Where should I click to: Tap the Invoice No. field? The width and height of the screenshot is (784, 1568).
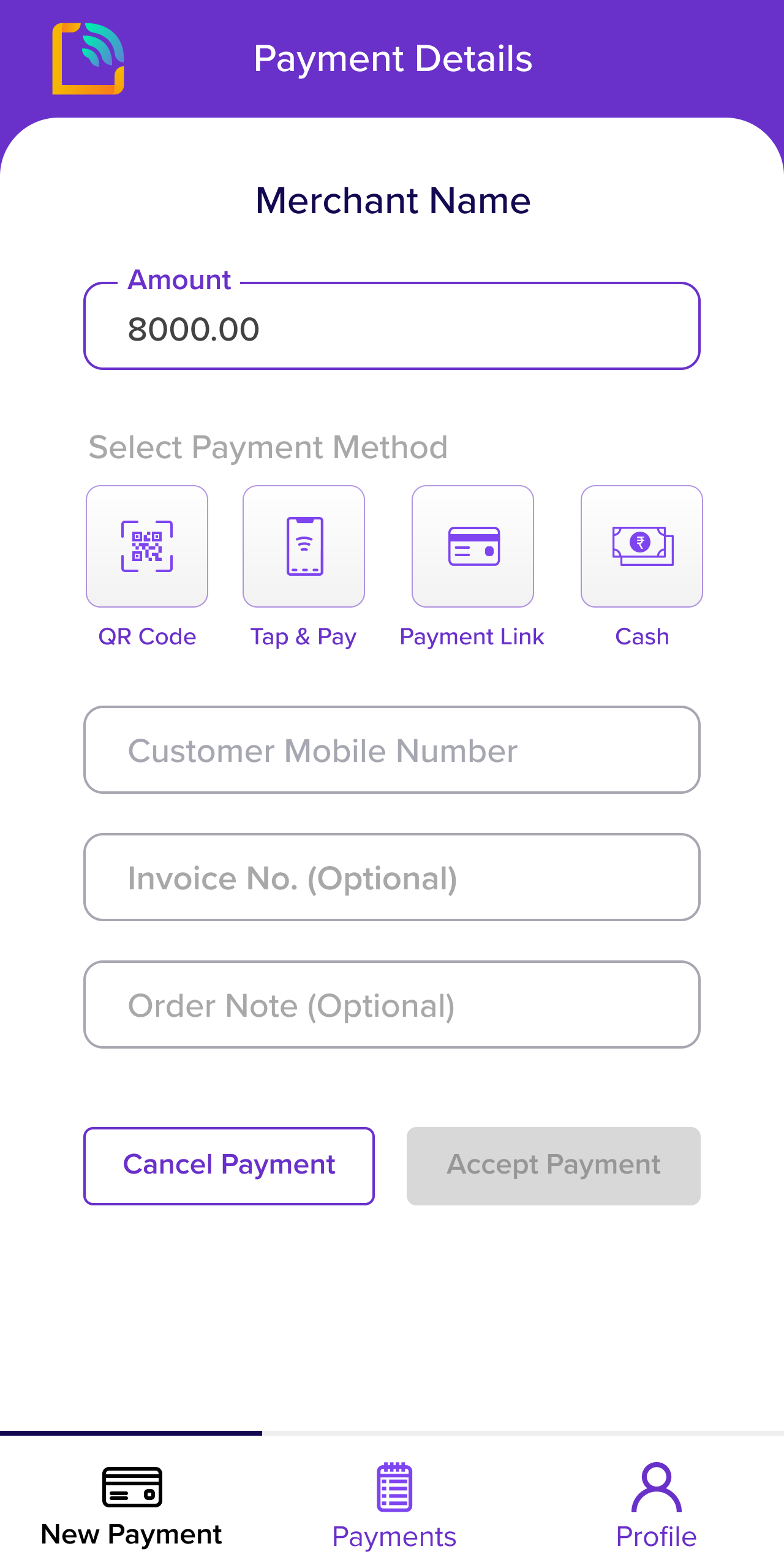click(x=392, y=878)
